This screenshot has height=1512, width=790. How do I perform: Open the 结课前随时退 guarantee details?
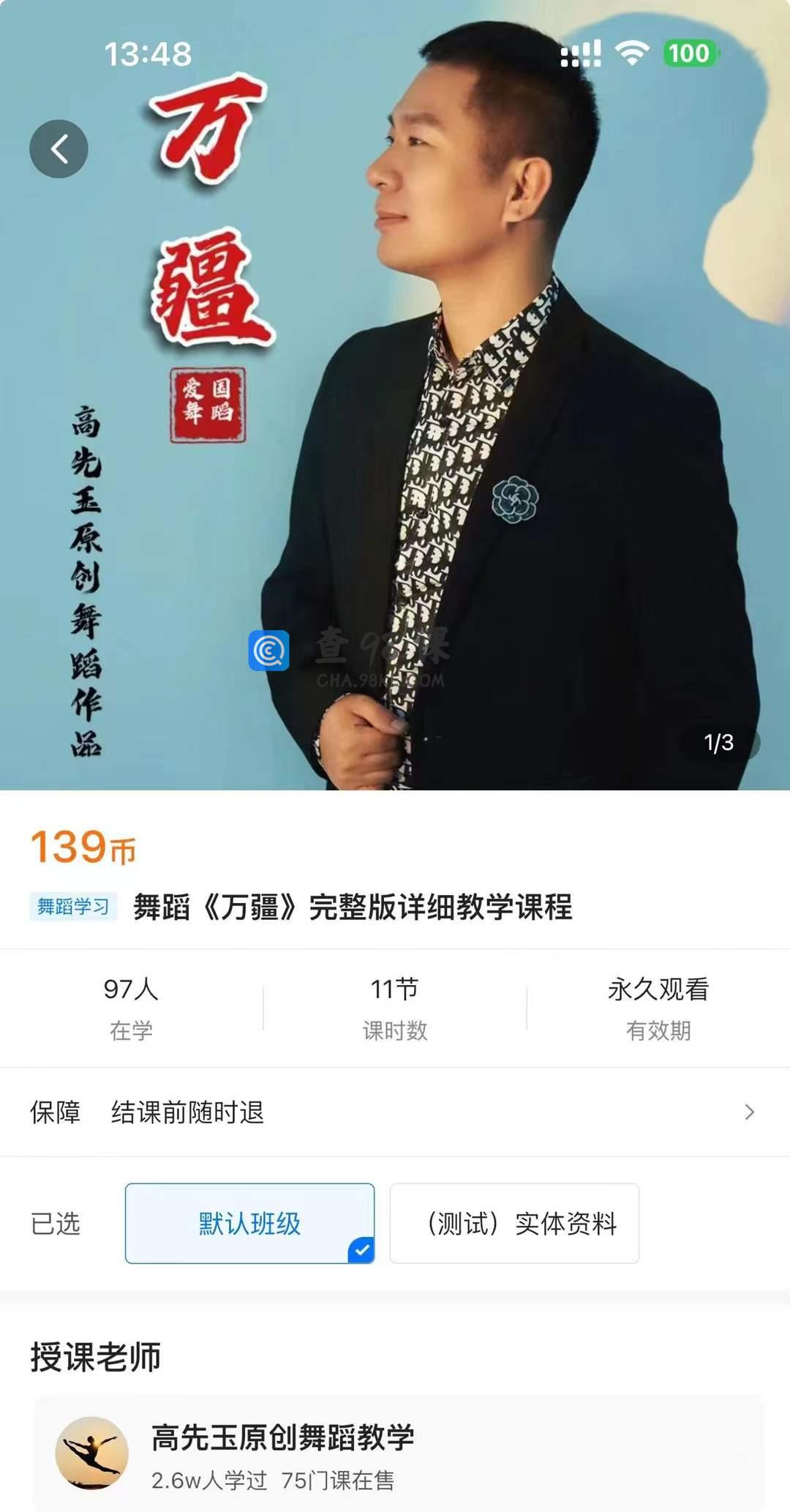[395, 1112]
